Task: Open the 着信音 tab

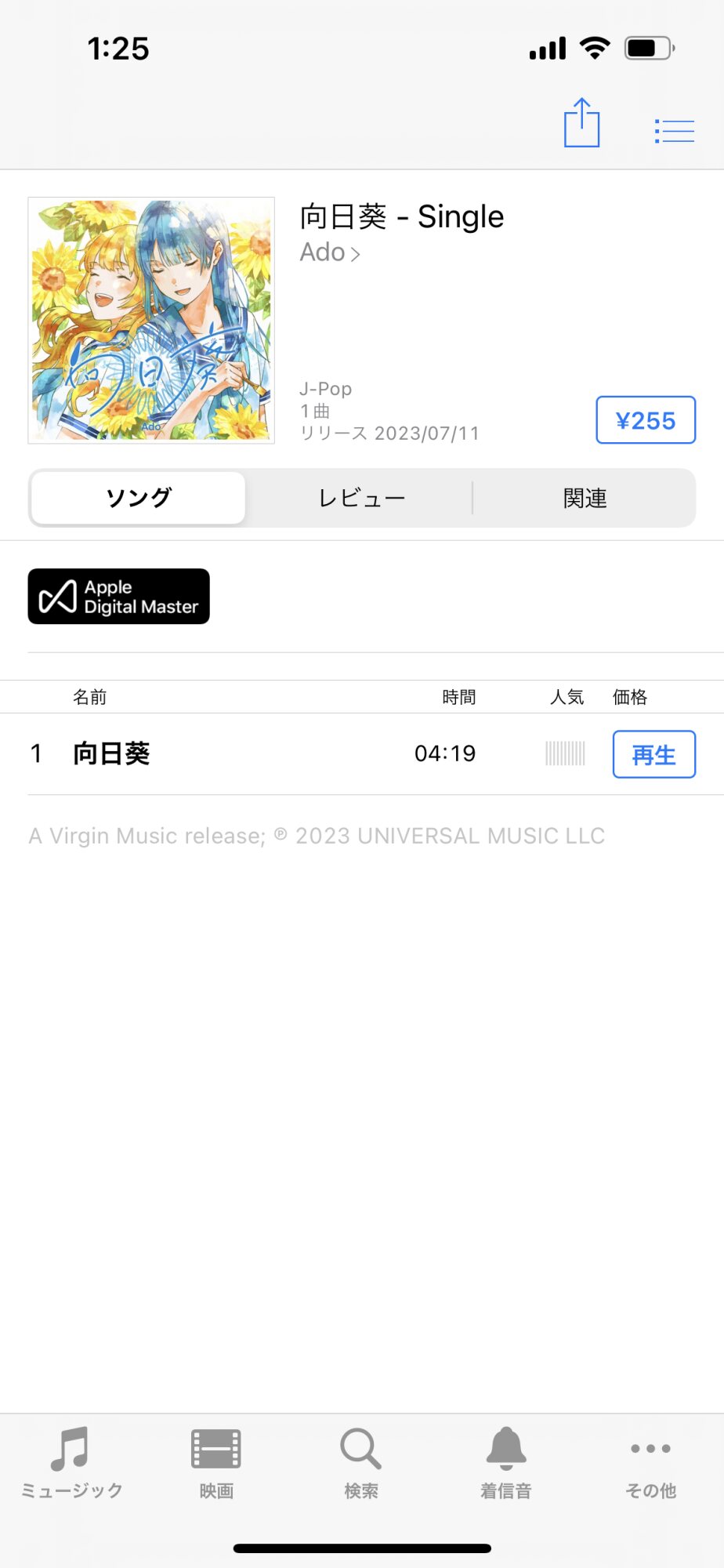Action: (x=506, y=1463)
